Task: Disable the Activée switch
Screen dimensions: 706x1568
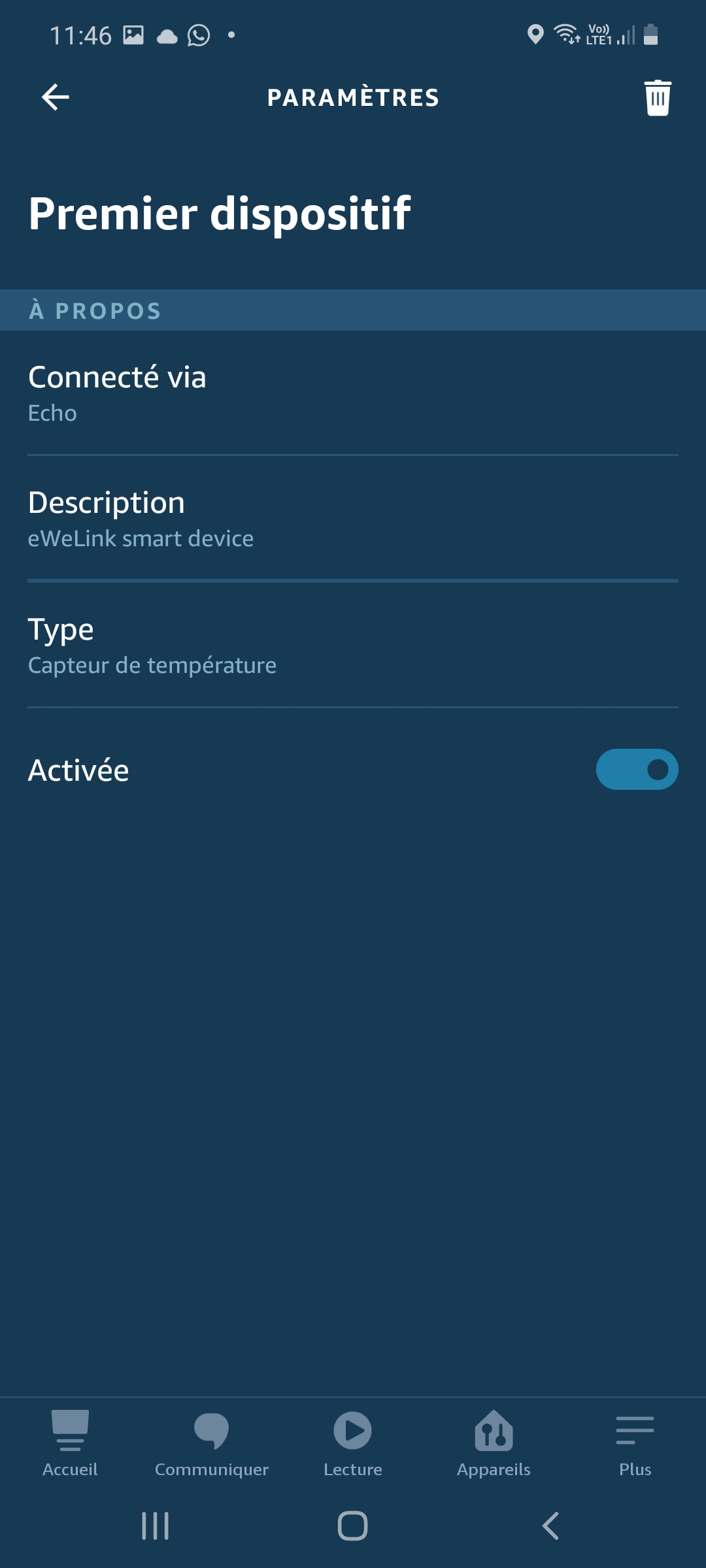Action: [x=637, y=770]
